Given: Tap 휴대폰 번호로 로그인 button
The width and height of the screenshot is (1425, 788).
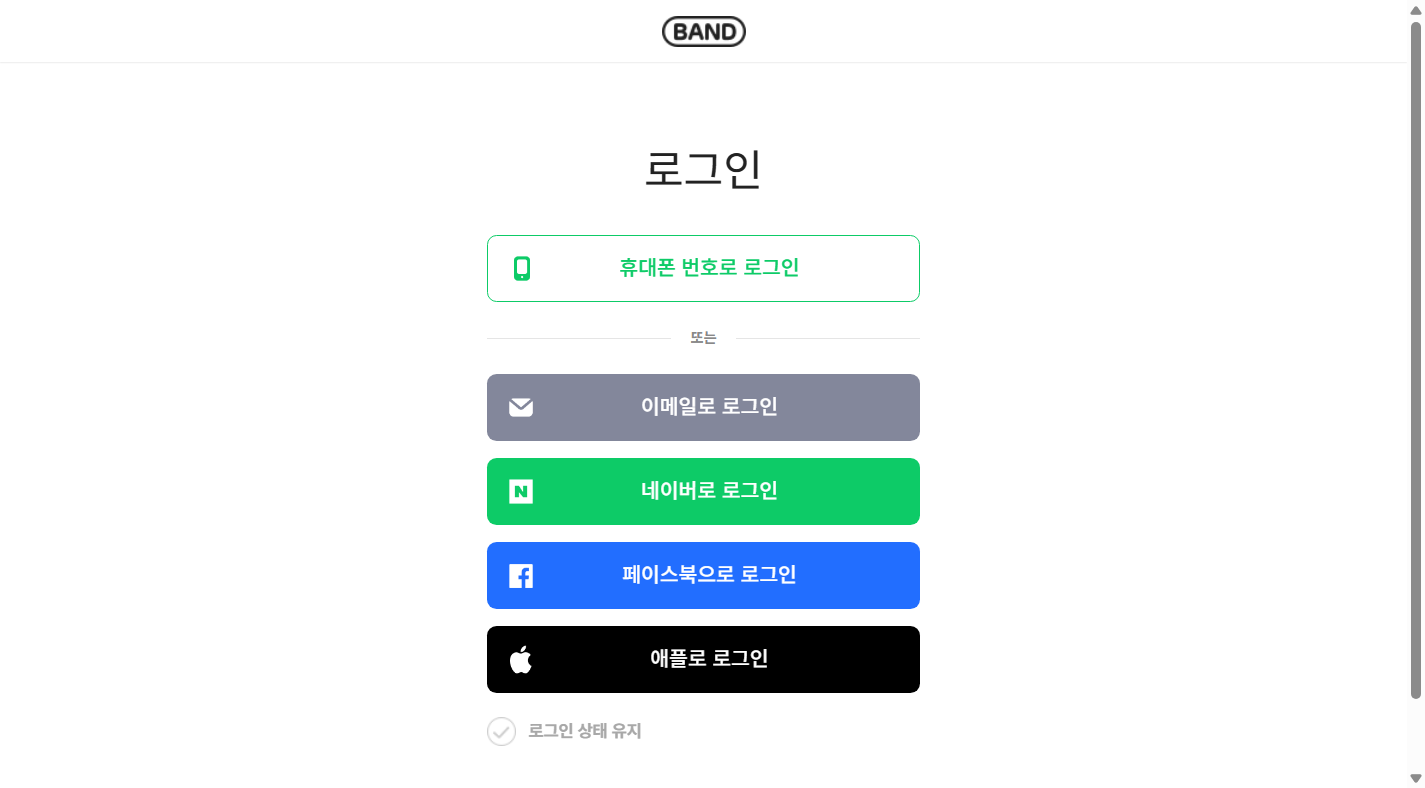Looking at the screenshot, I should point(703,268).
